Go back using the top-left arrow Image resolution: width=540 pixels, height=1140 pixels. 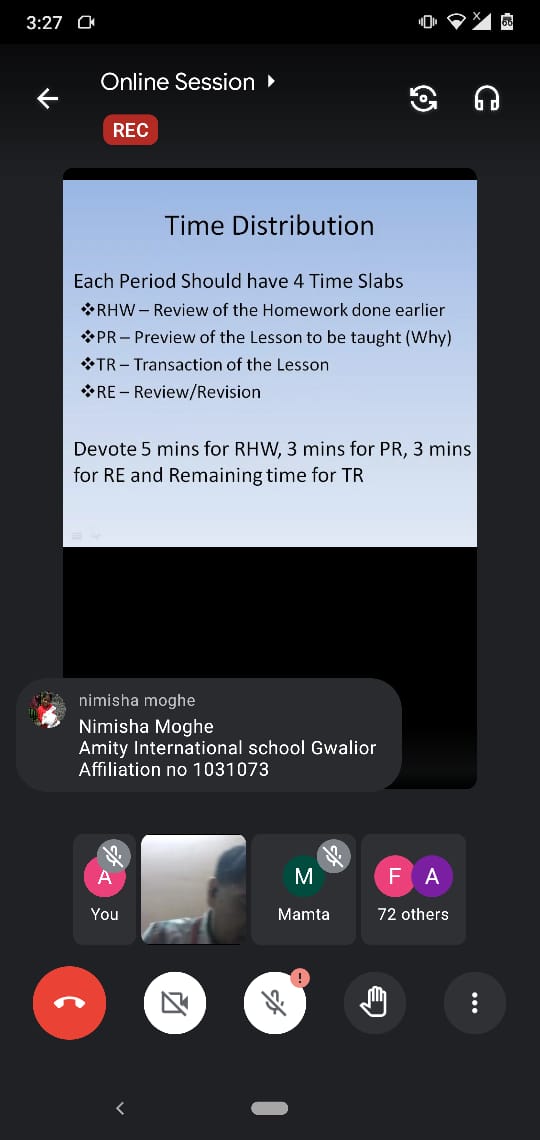(x=48, y=98)
